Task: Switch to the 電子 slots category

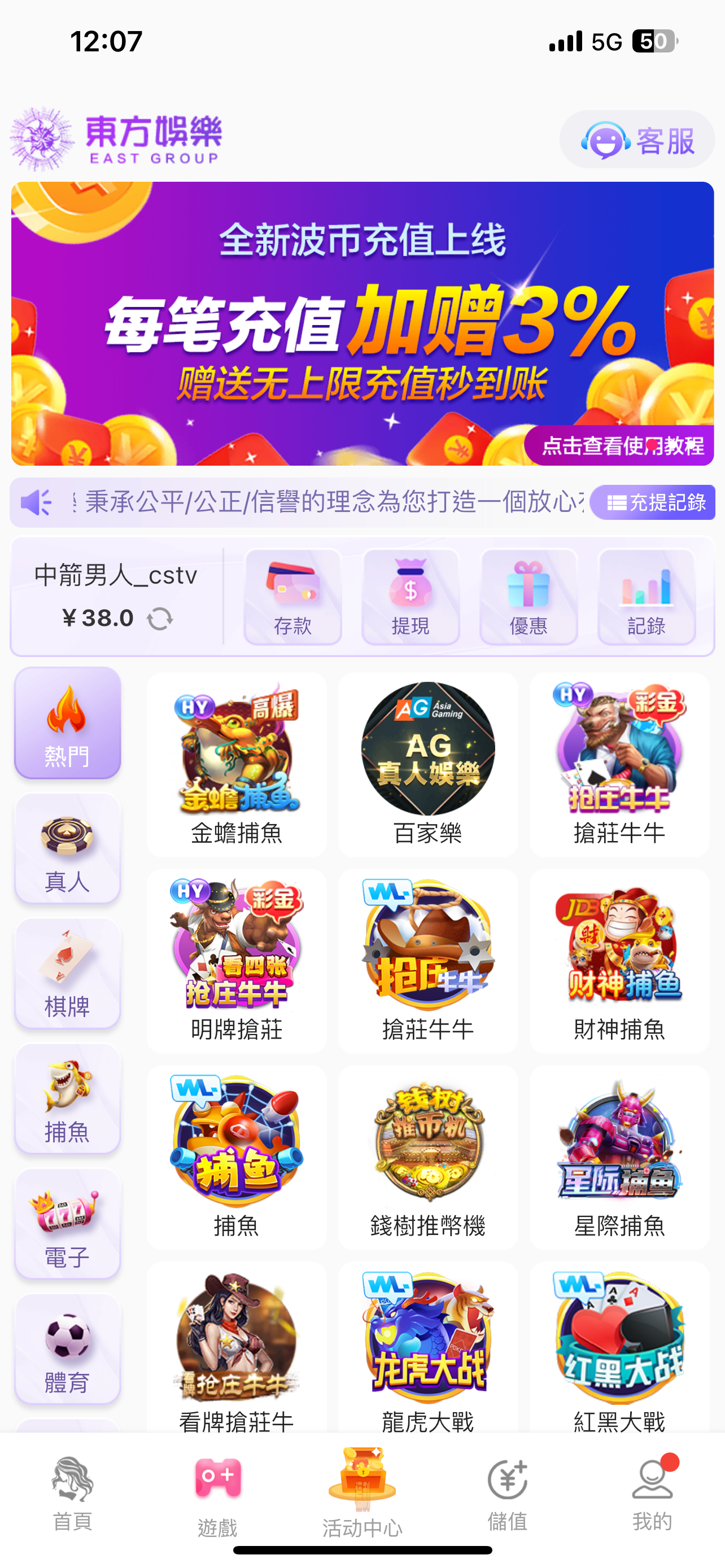Action: click(68, 1225)
